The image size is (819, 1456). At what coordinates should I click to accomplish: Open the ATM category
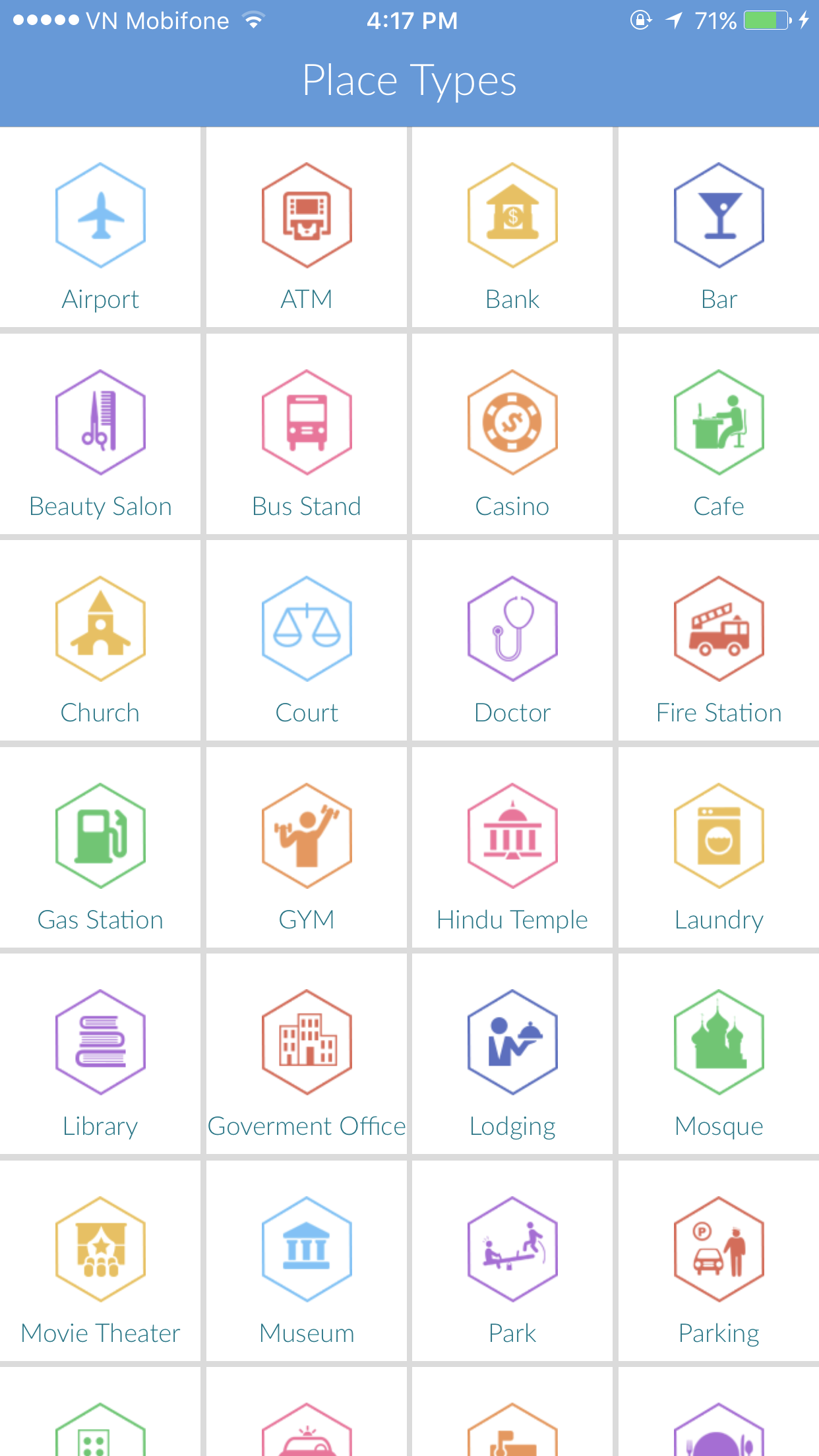coord(307,218)
